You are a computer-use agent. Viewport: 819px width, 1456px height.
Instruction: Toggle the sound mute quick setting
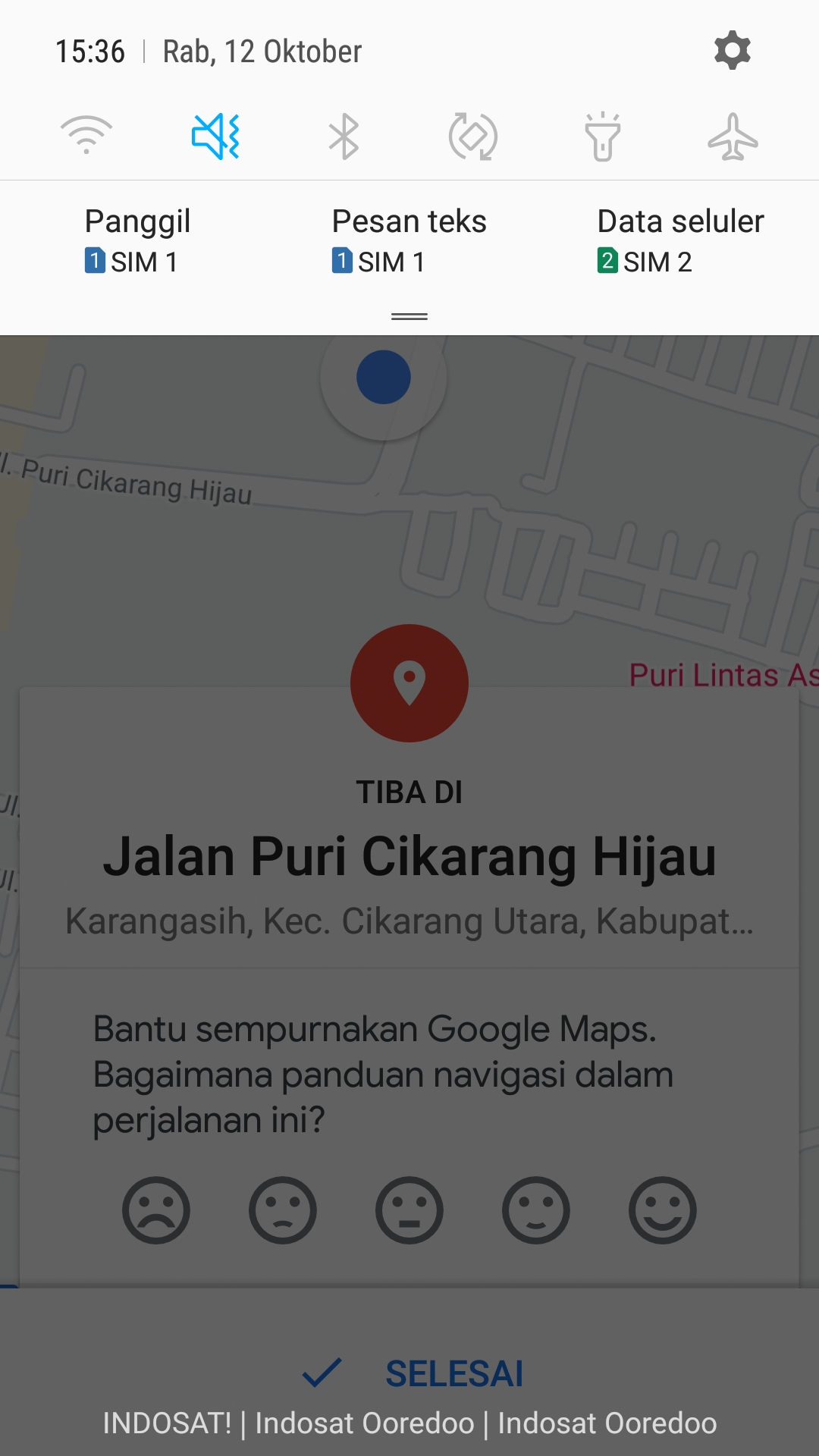click(215, 136)
